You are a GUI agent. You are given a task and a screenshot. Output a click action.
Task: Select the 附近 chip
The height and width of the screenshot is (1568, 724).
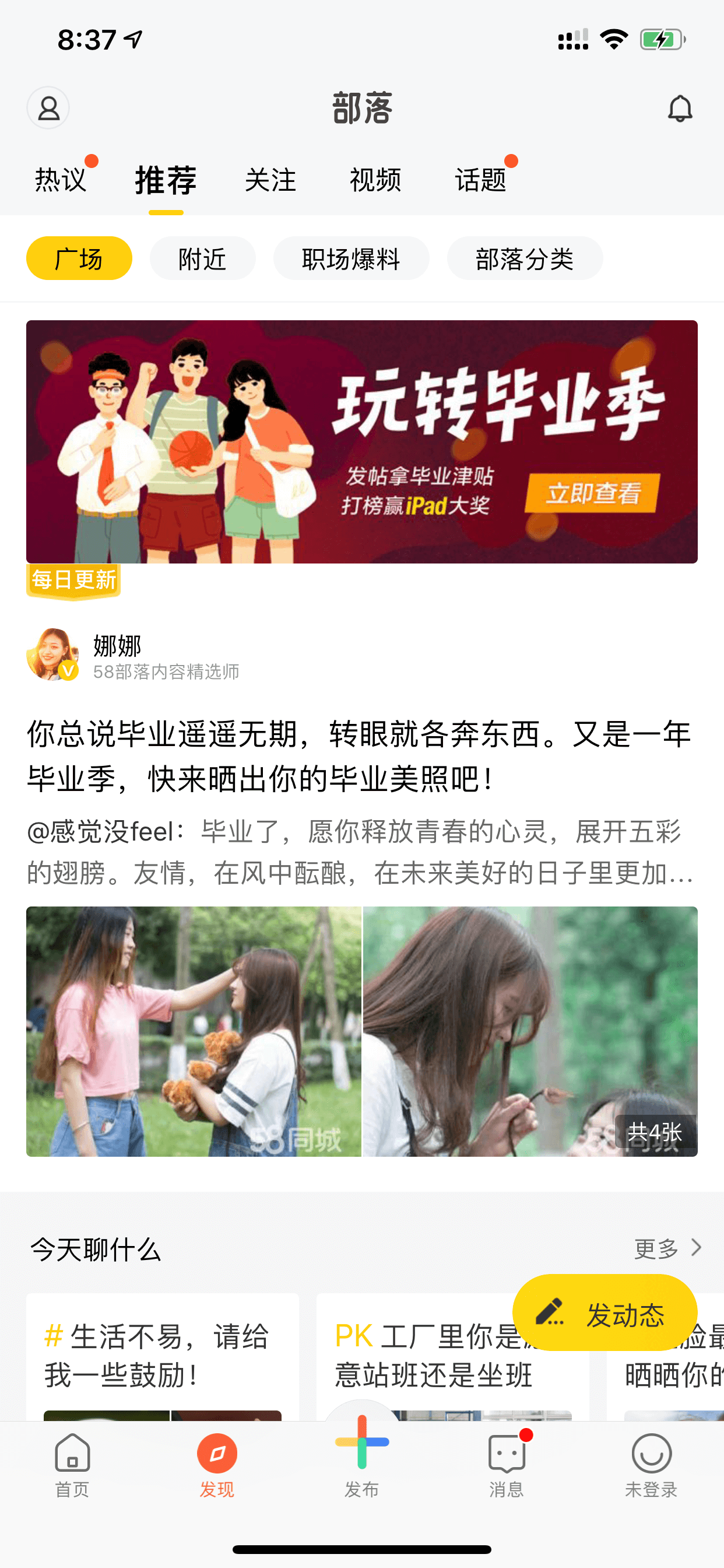pos(203,258)
